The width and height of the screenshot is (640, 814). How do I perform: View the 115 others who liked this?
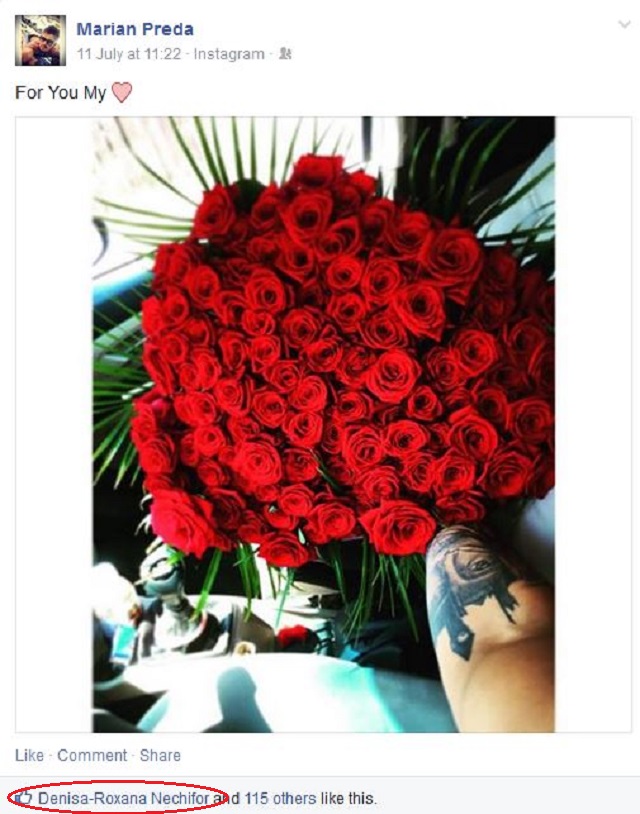(280, 799)
